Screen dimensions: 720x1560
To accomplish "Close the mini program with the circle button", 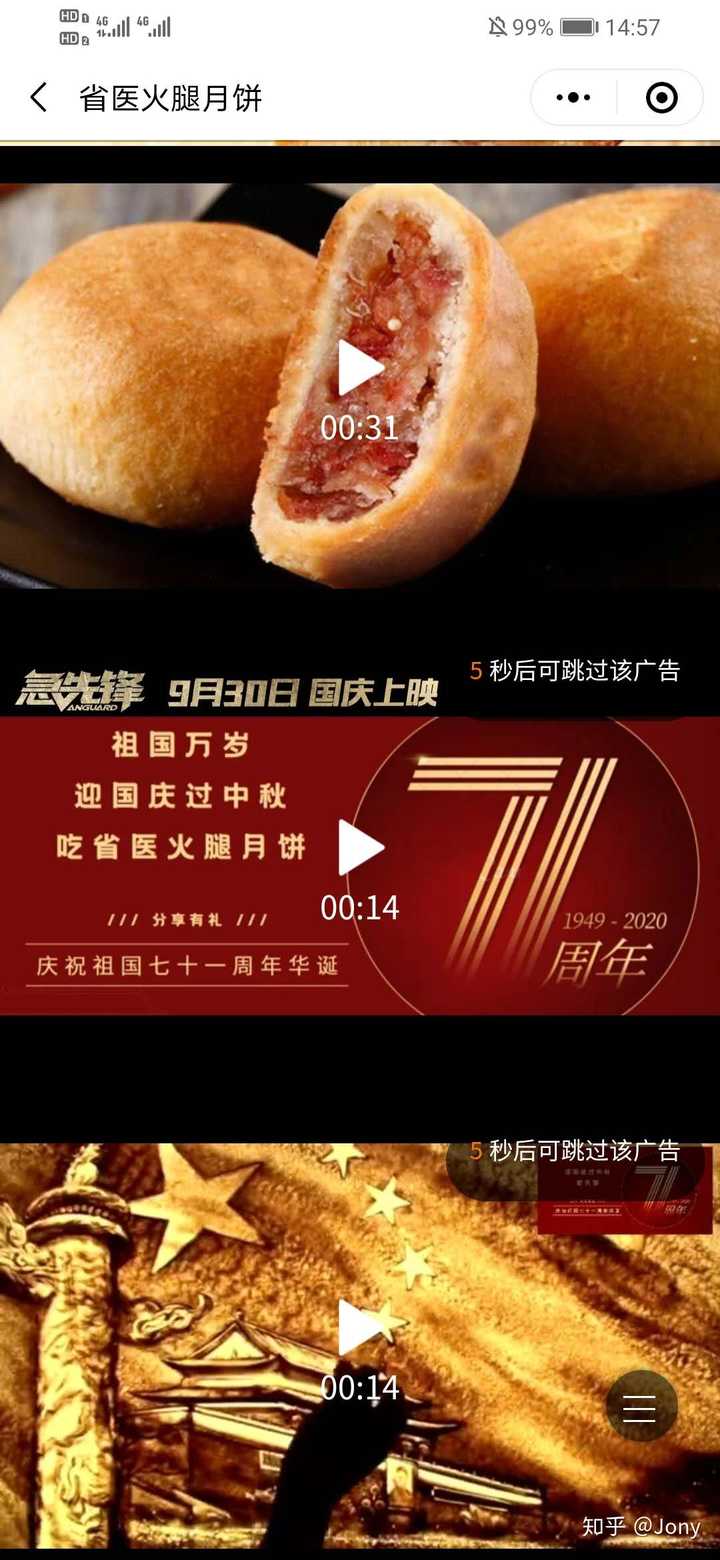I will click(662, 98).
